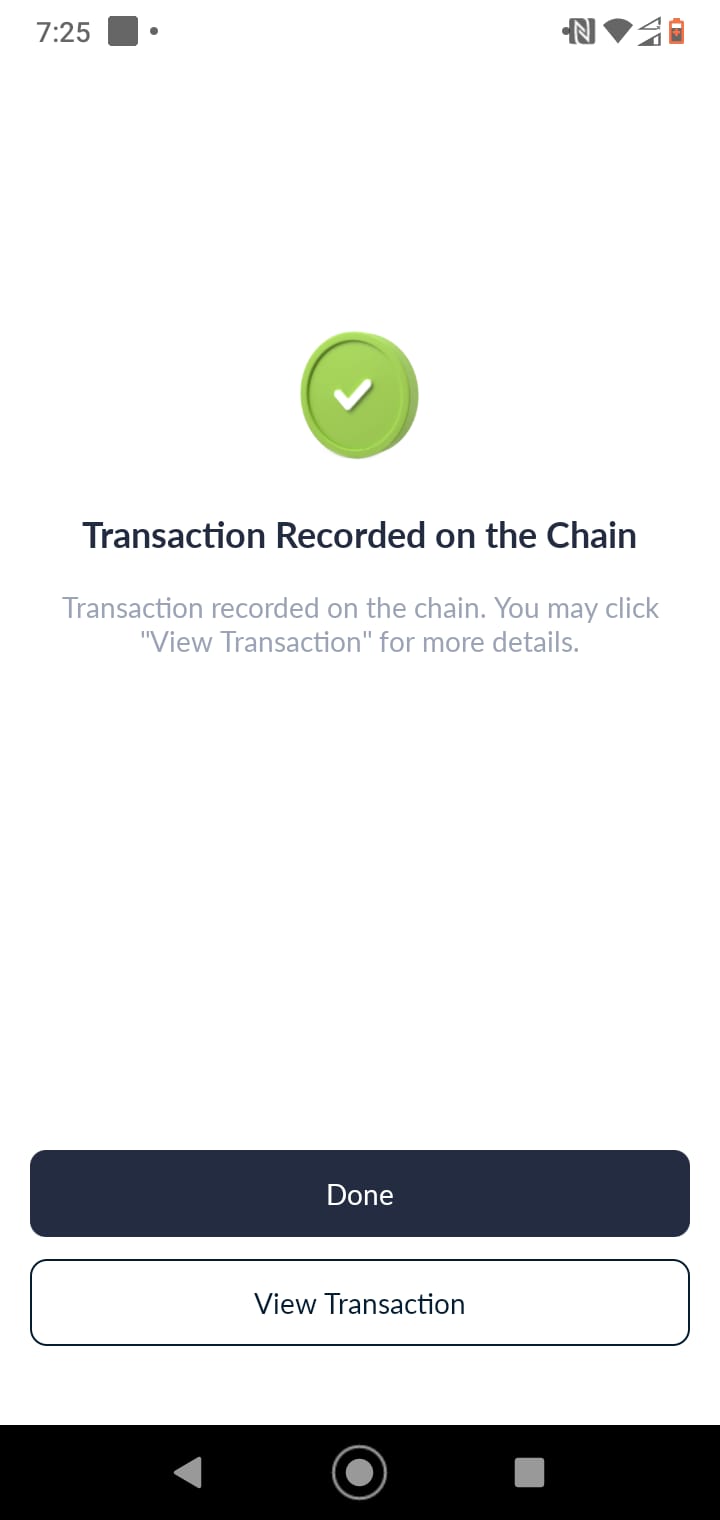Return to the home screen

359,1472
